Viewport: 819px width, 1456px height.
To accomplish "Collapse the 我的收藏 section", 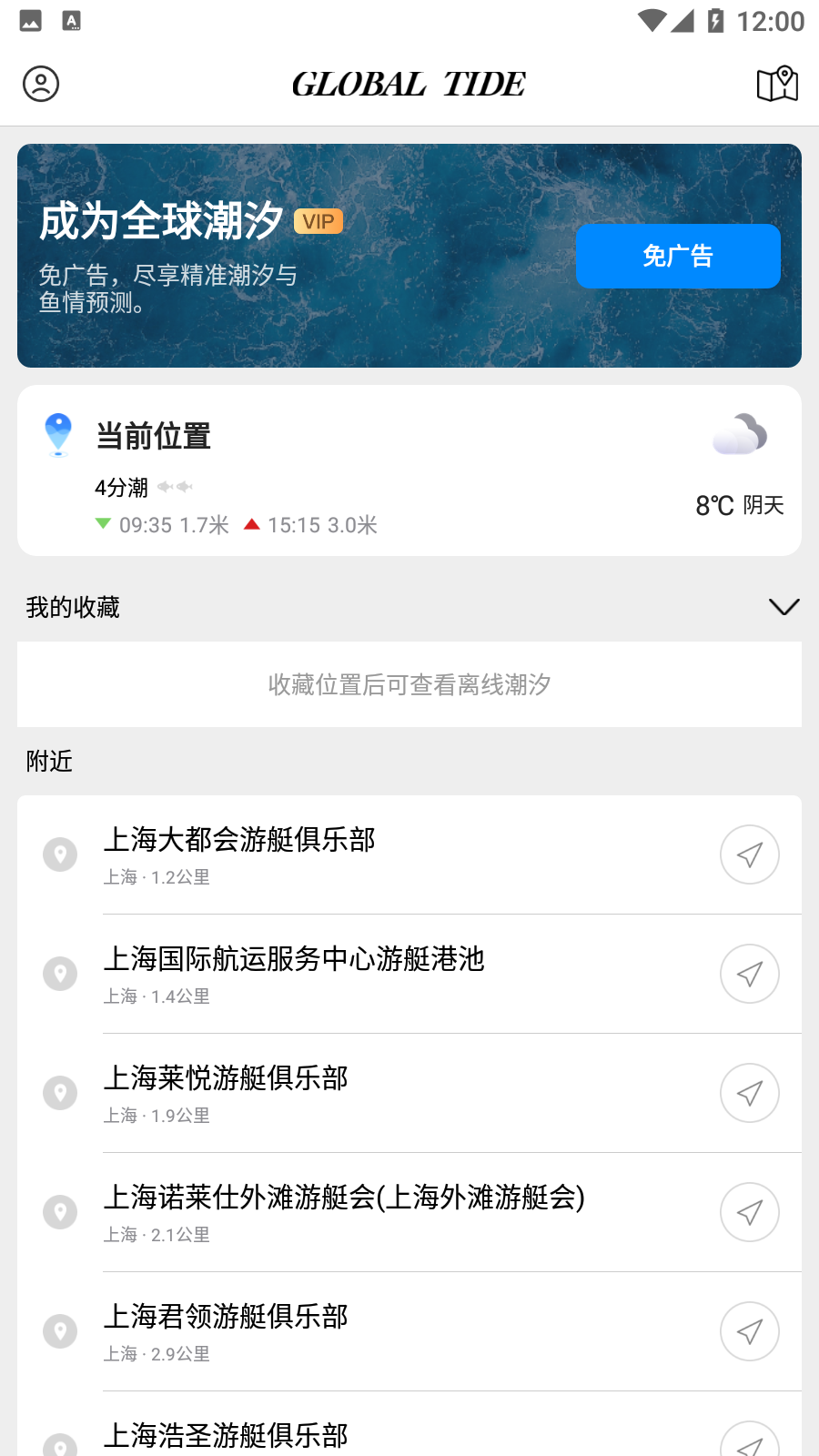I will tap(784, 607).
